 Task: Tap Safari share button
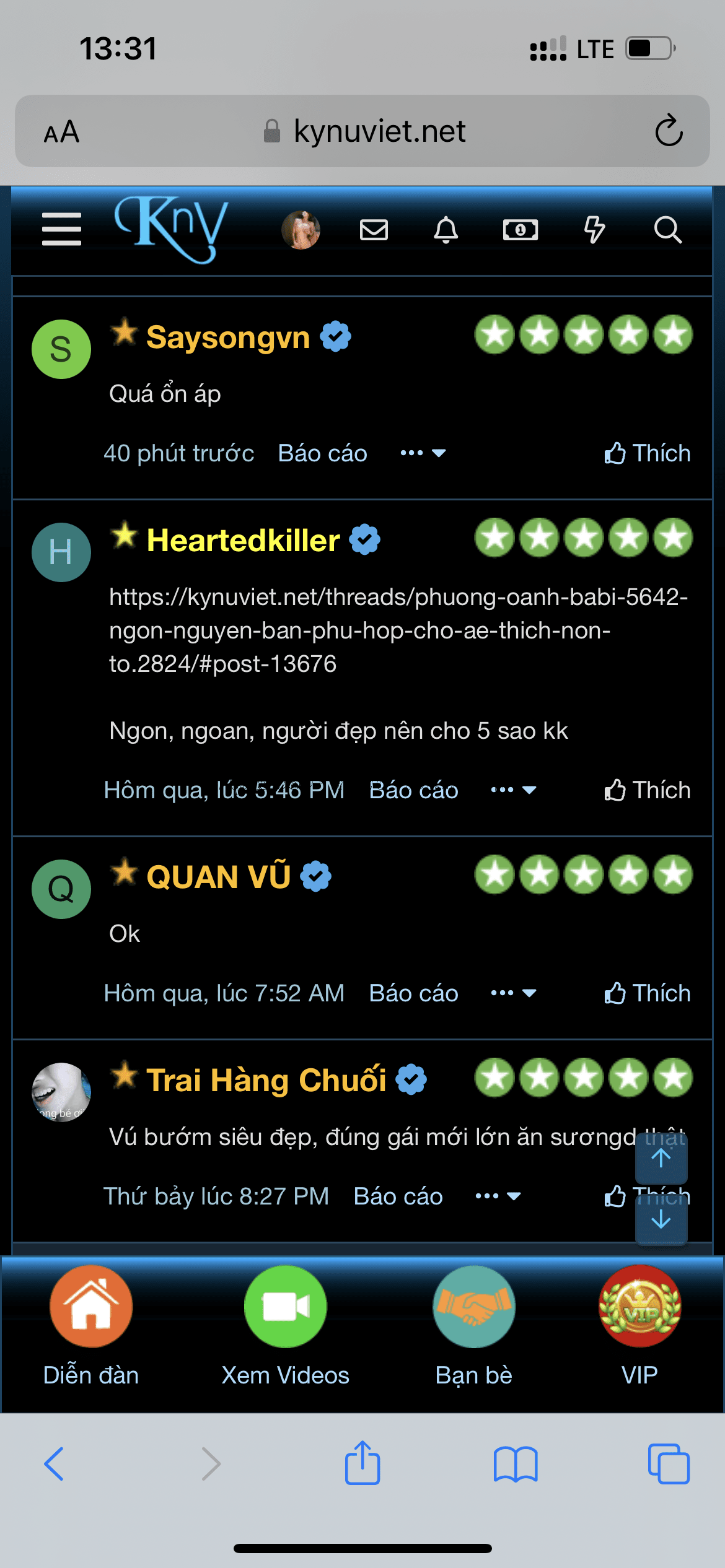pyautogui.click(x=362, y=1463)
